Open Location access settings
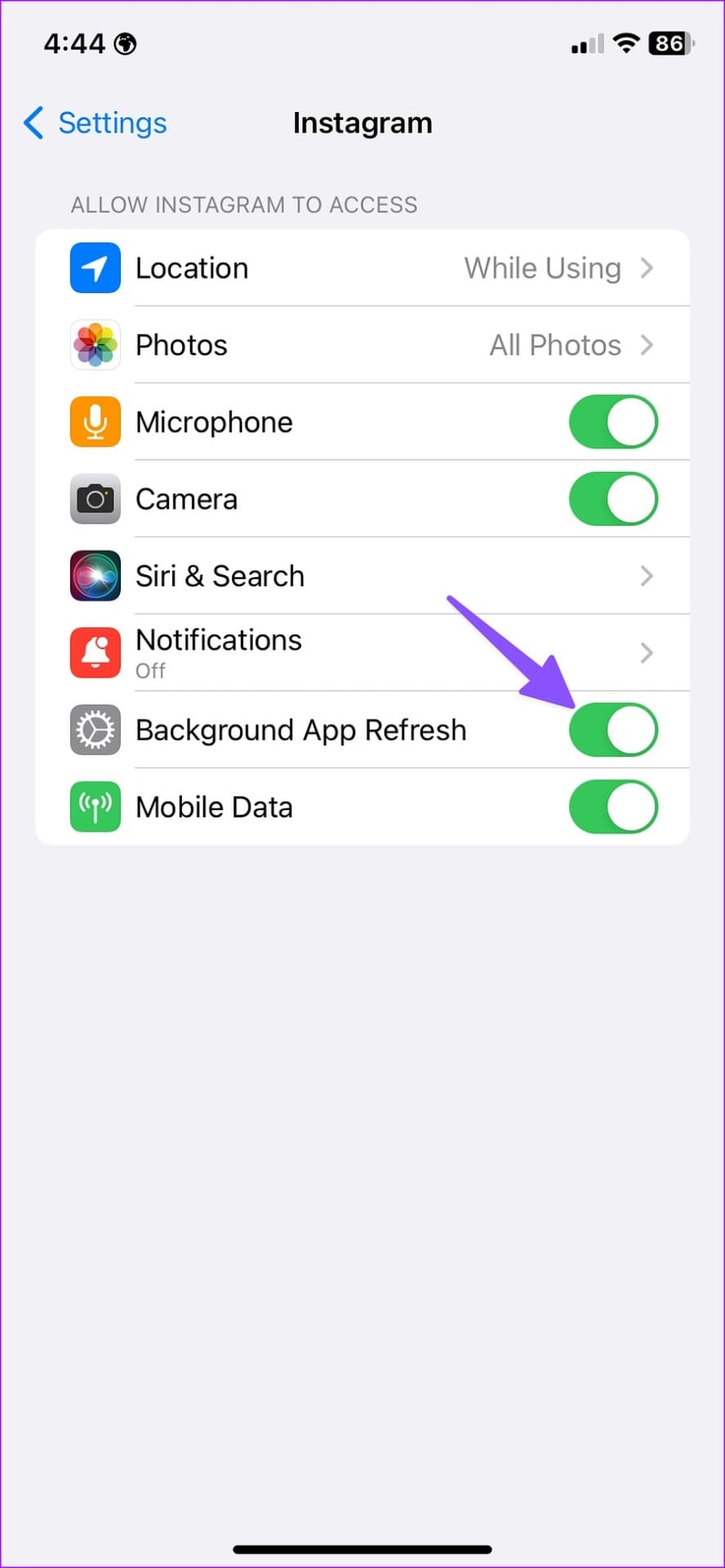Screen dimensions: 725x1568 coord(362,268)
